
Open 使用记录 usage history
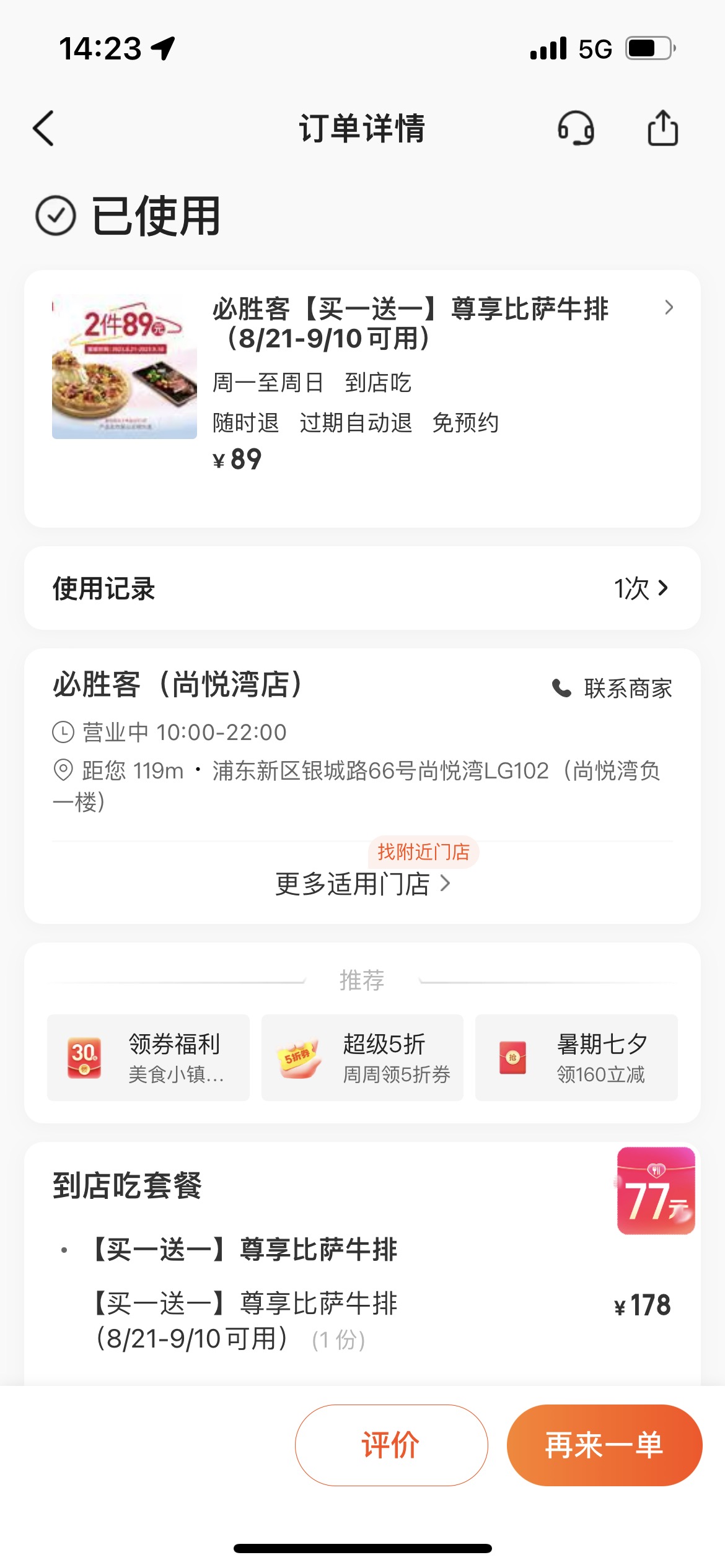pos(362,588)
